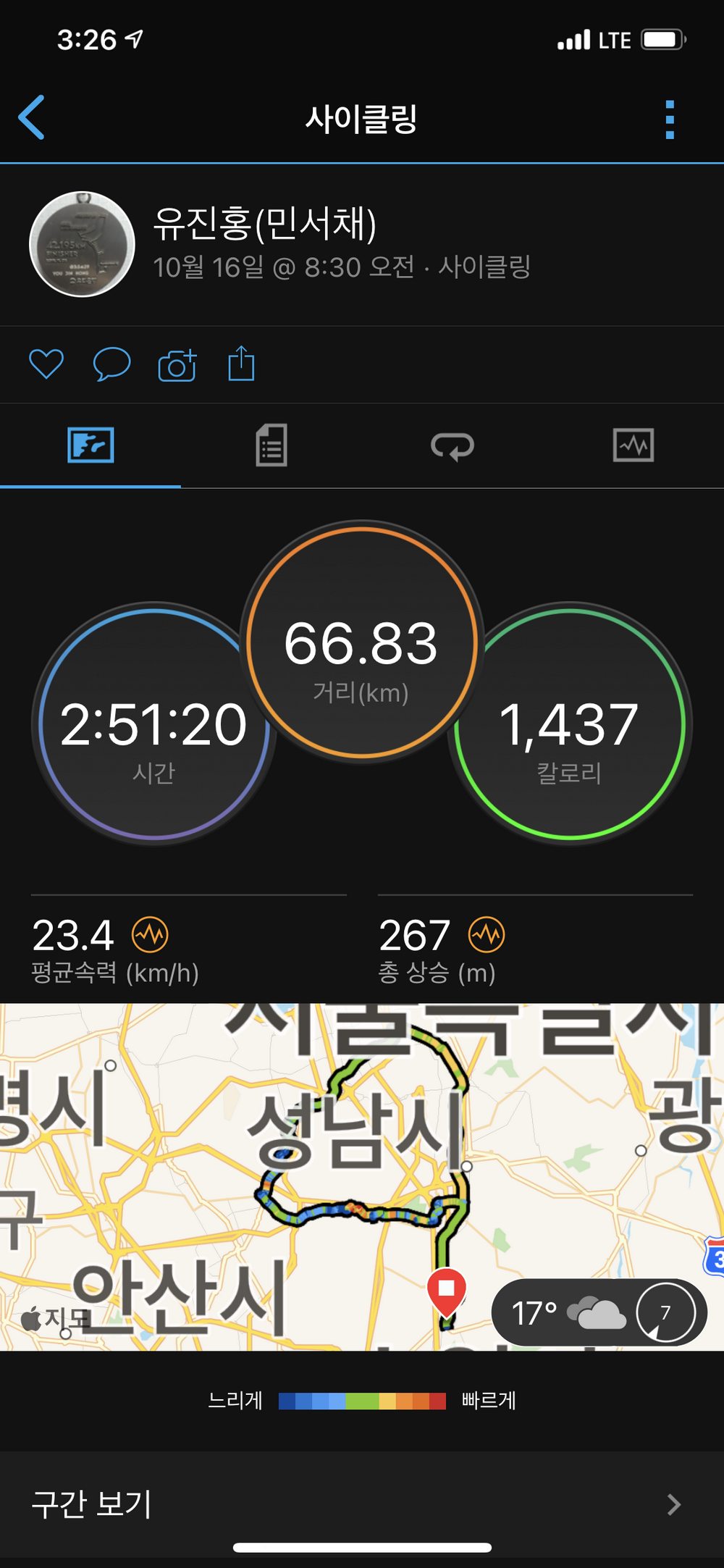Select the overview map tab

point(90,445)
